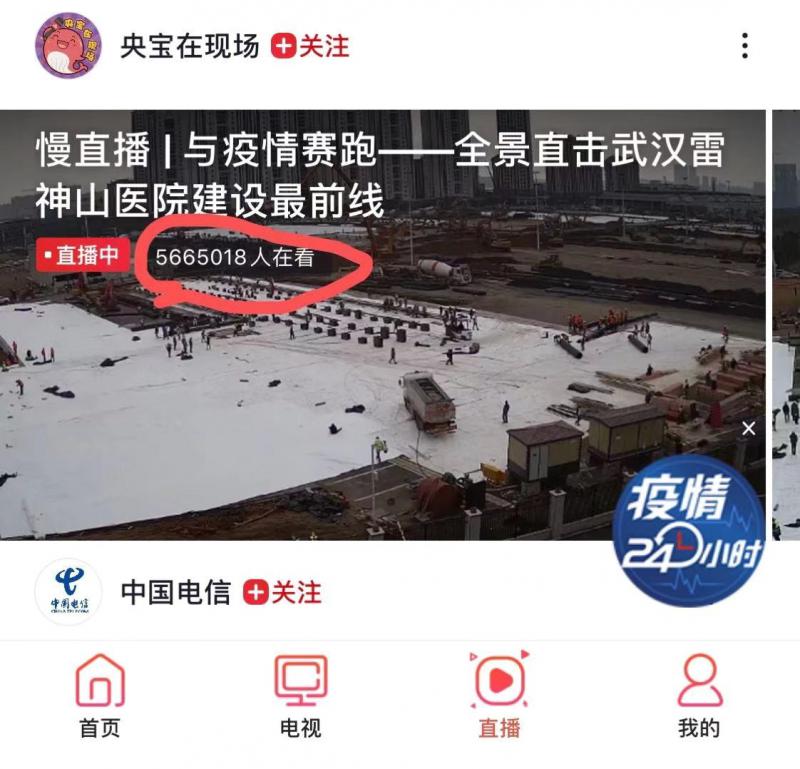Open the three-dot overflow menu
The height and width of the screenshot is (769, 800).
click(x=745, y=45)
